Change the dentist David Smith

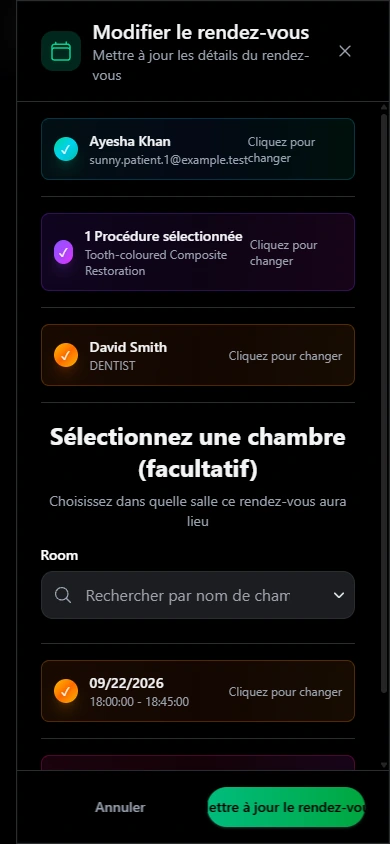click(198, 355)
